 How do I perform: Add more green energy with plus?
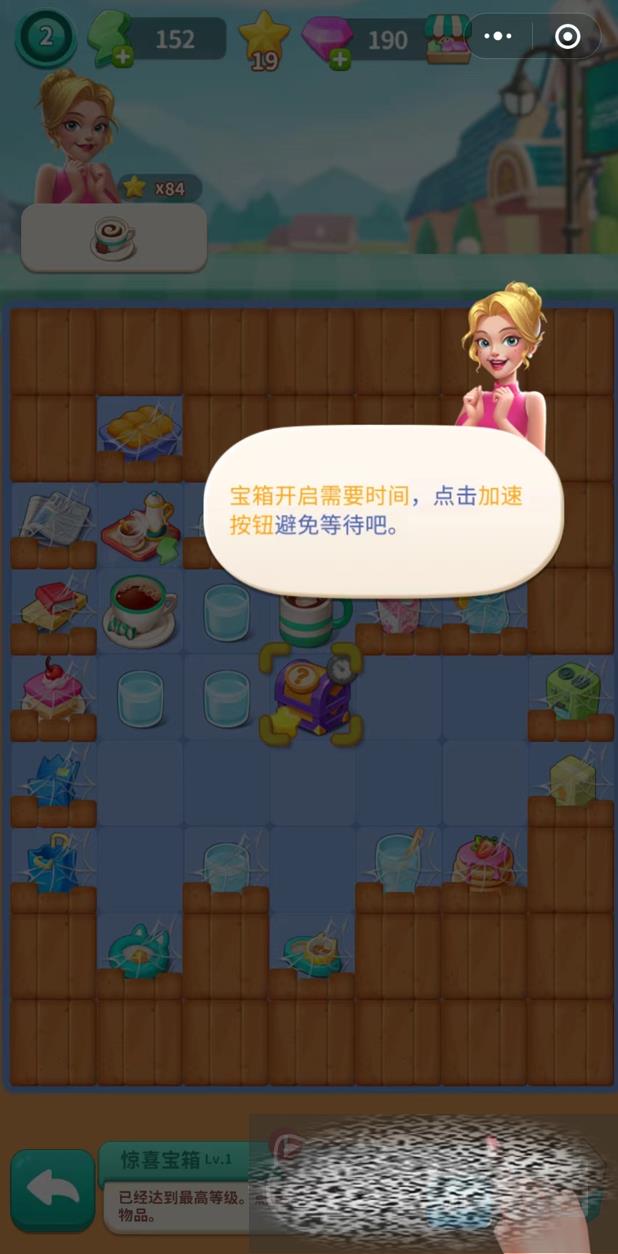[122, 58]
